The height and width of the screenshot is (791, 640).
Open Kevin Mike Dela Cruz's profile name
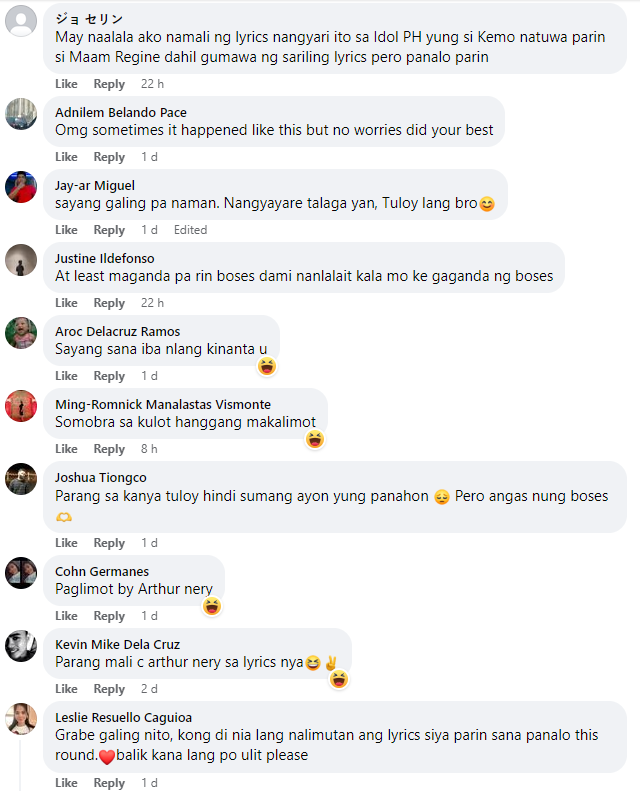click(x=117, y=644)
